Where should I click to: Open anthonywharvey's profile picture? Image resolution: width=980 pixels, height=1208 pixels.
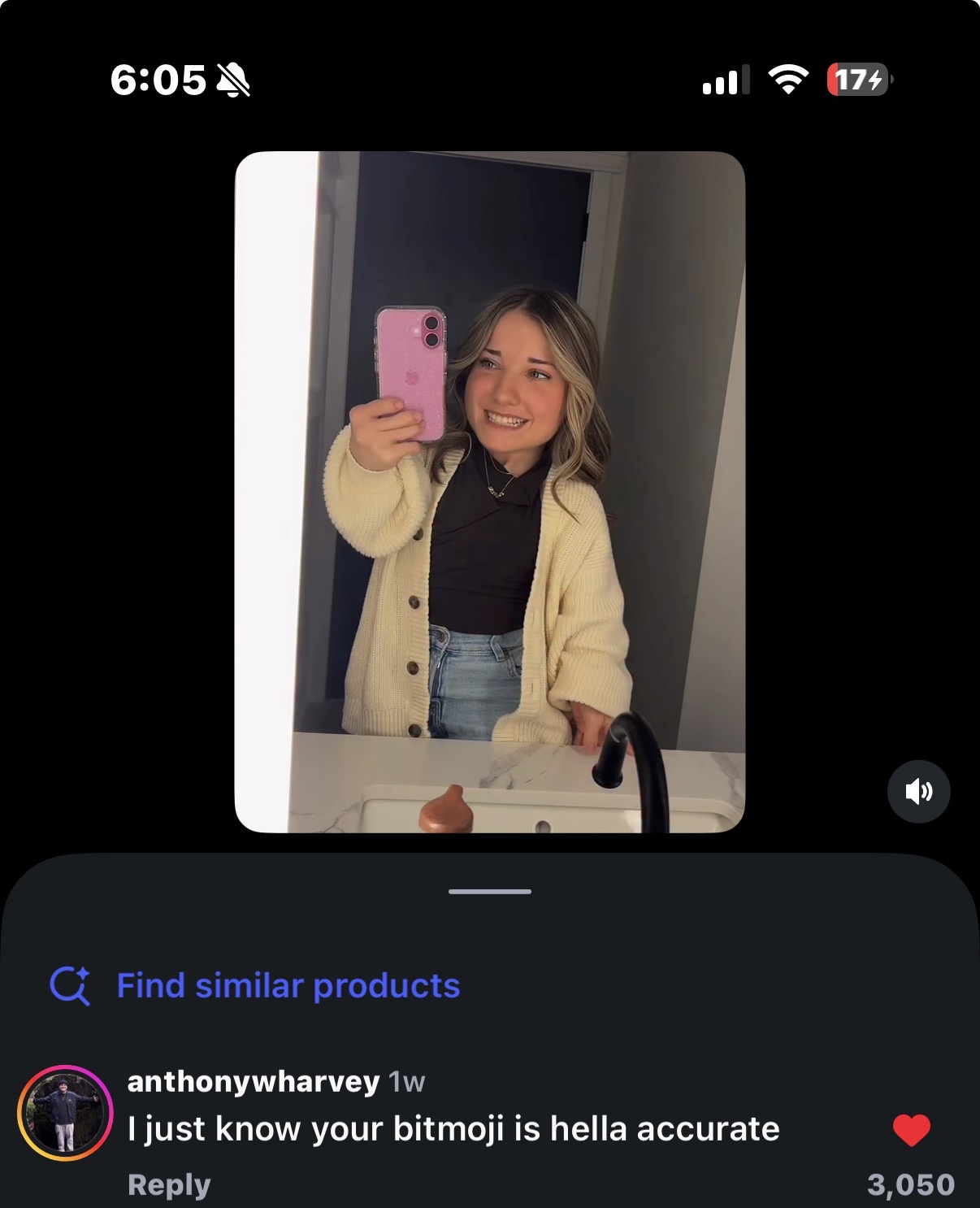(x=65, y=1112)
